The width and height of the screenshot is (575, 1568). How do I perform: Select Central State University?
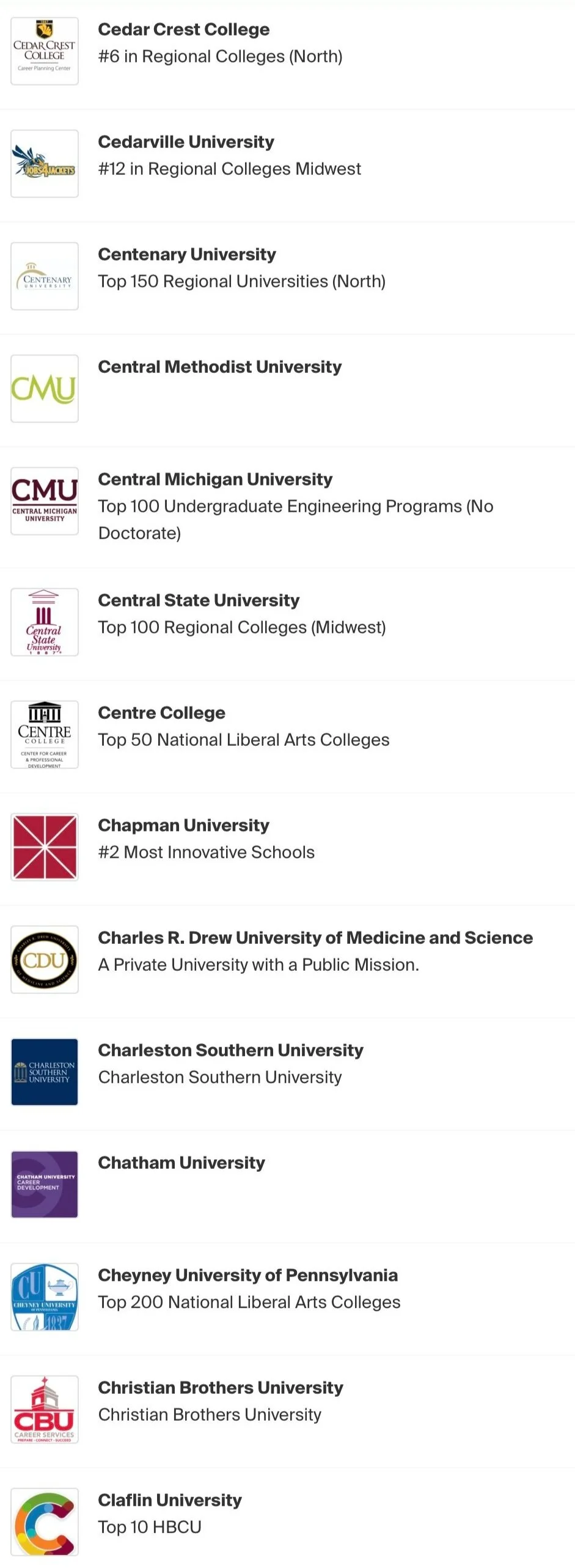click(x=199, y=601)
